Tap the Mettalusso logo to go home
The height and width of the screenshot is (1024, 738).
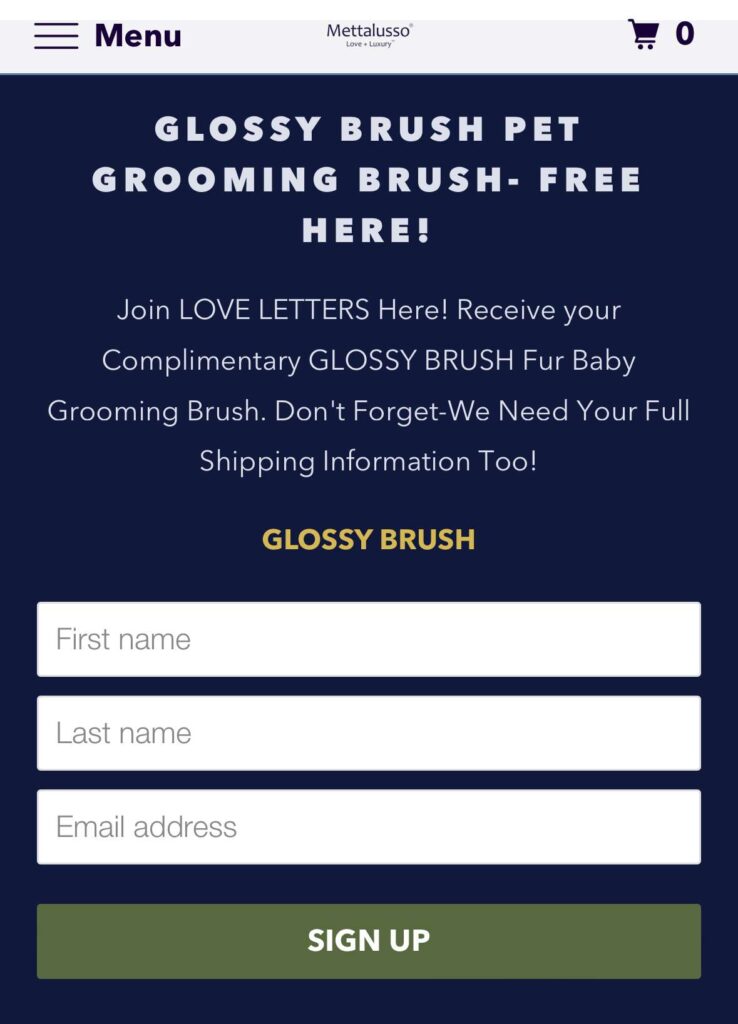pyautogui.click(x=369, y=35)
